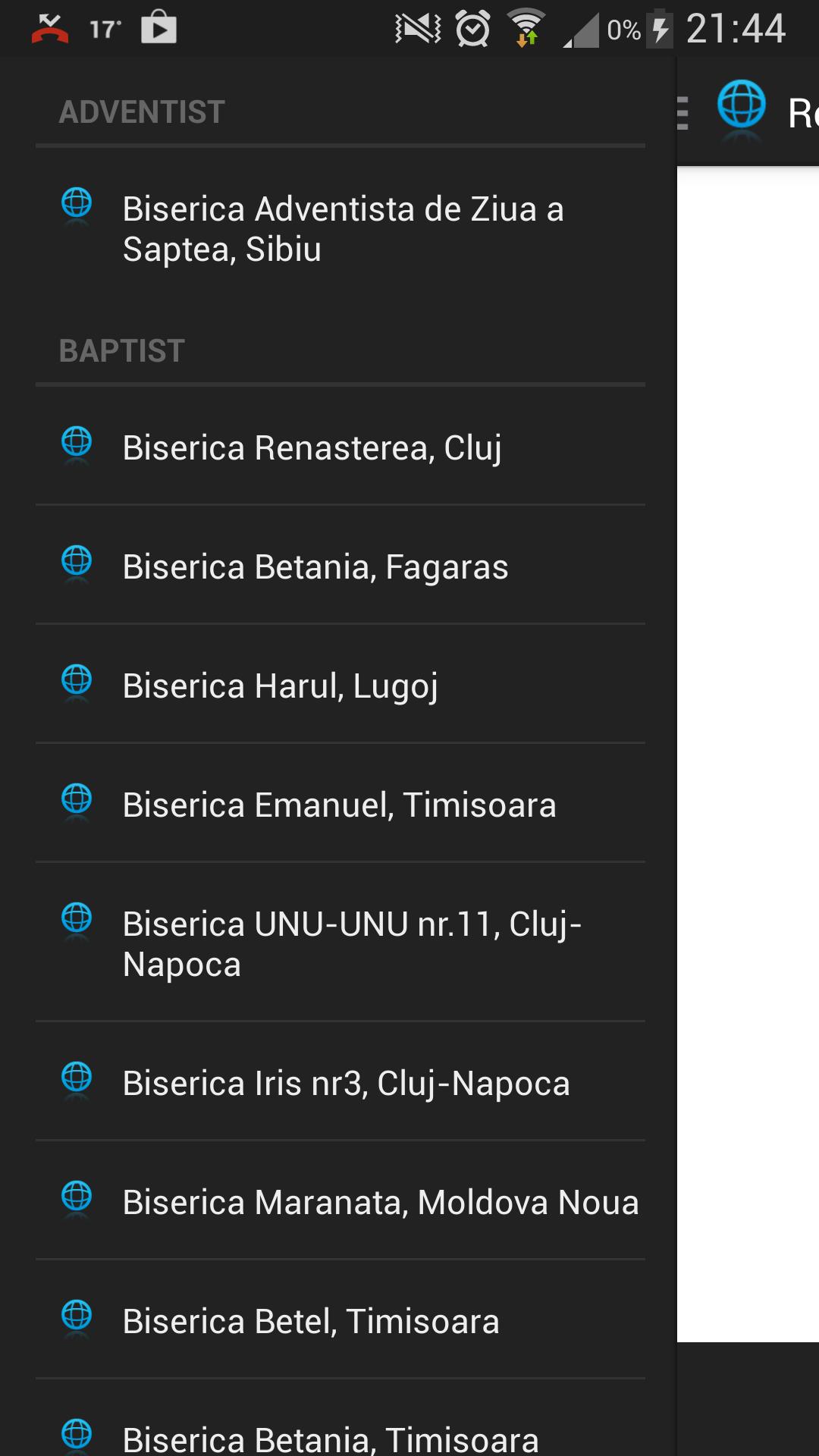The height and width of the screenshot is (1456, 819).
Task: Open Biserica UNU-UNU nr.11, Cluj-Napoca
Action: (x=353, y=944)
